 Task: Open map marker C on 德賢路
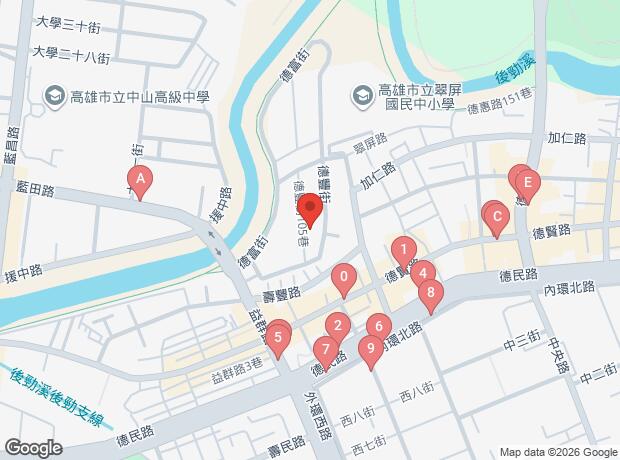pos(497,216)
